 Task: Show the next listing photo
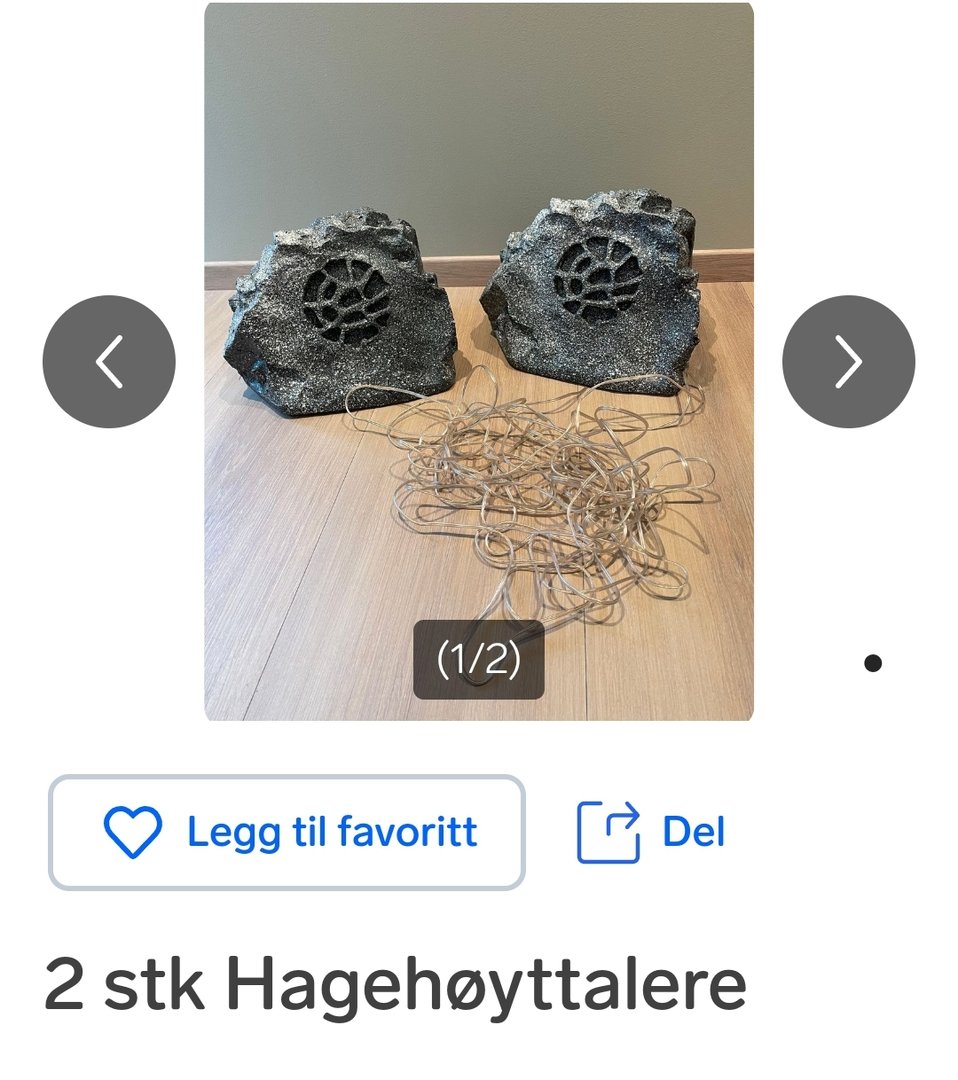[848, 361]
